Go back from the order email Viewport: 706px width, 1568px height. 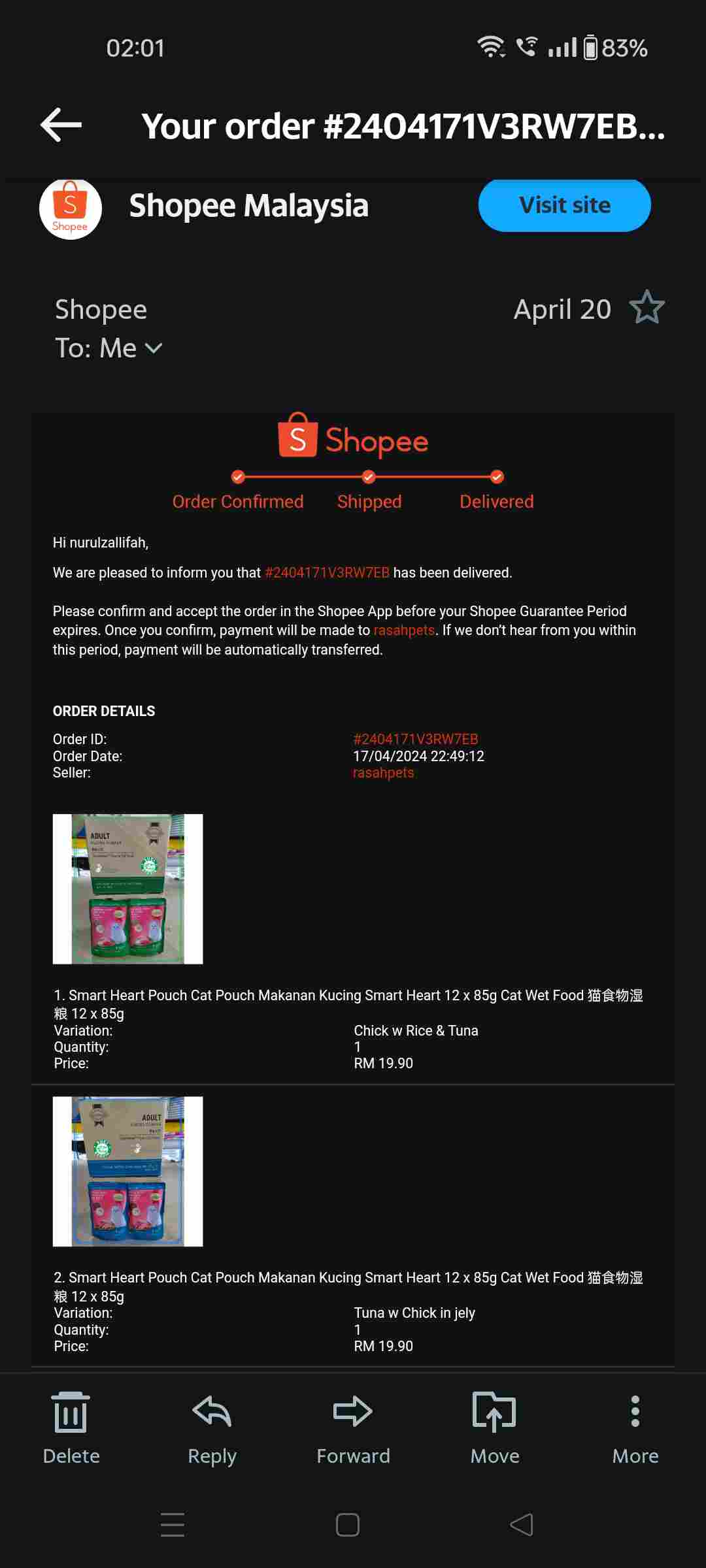[x=61, y=125]
